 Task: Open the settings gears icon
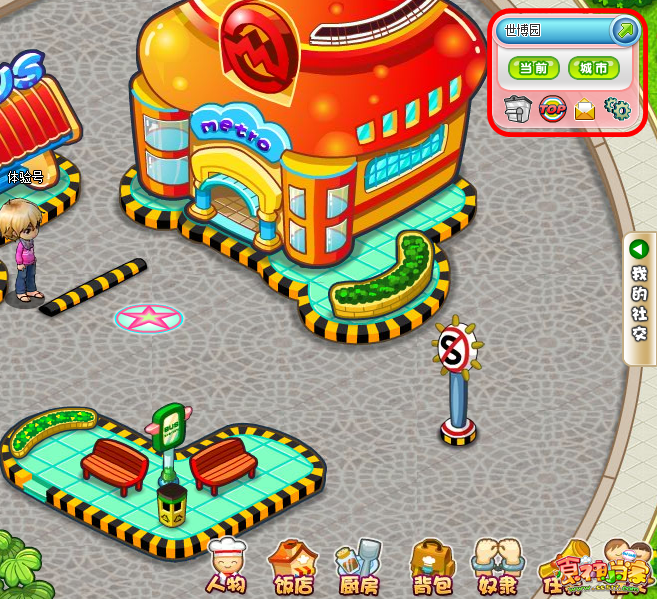pyautogui.click(x=618, y=108)
